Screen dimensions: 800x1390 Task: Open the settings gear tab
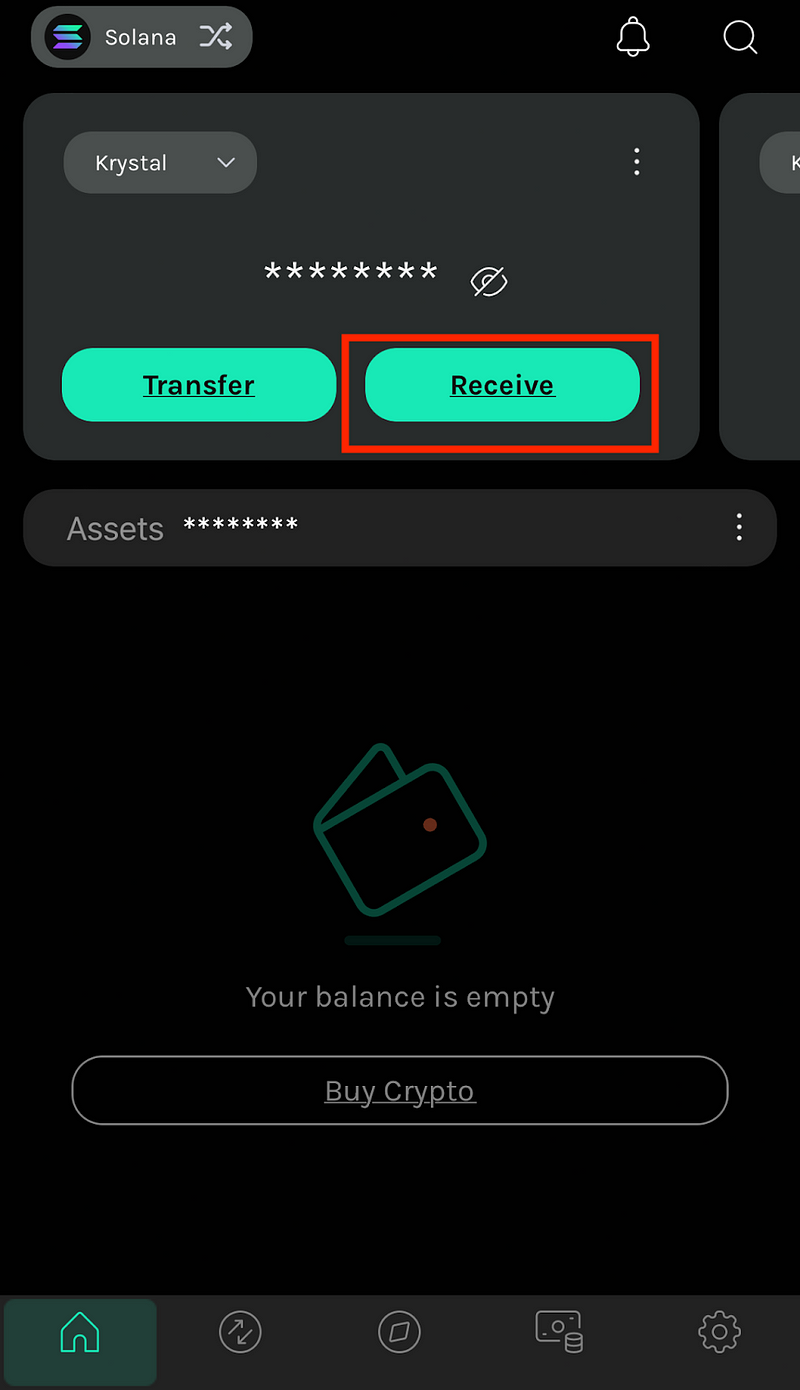pyautogui.click(x=719, y=1332)
